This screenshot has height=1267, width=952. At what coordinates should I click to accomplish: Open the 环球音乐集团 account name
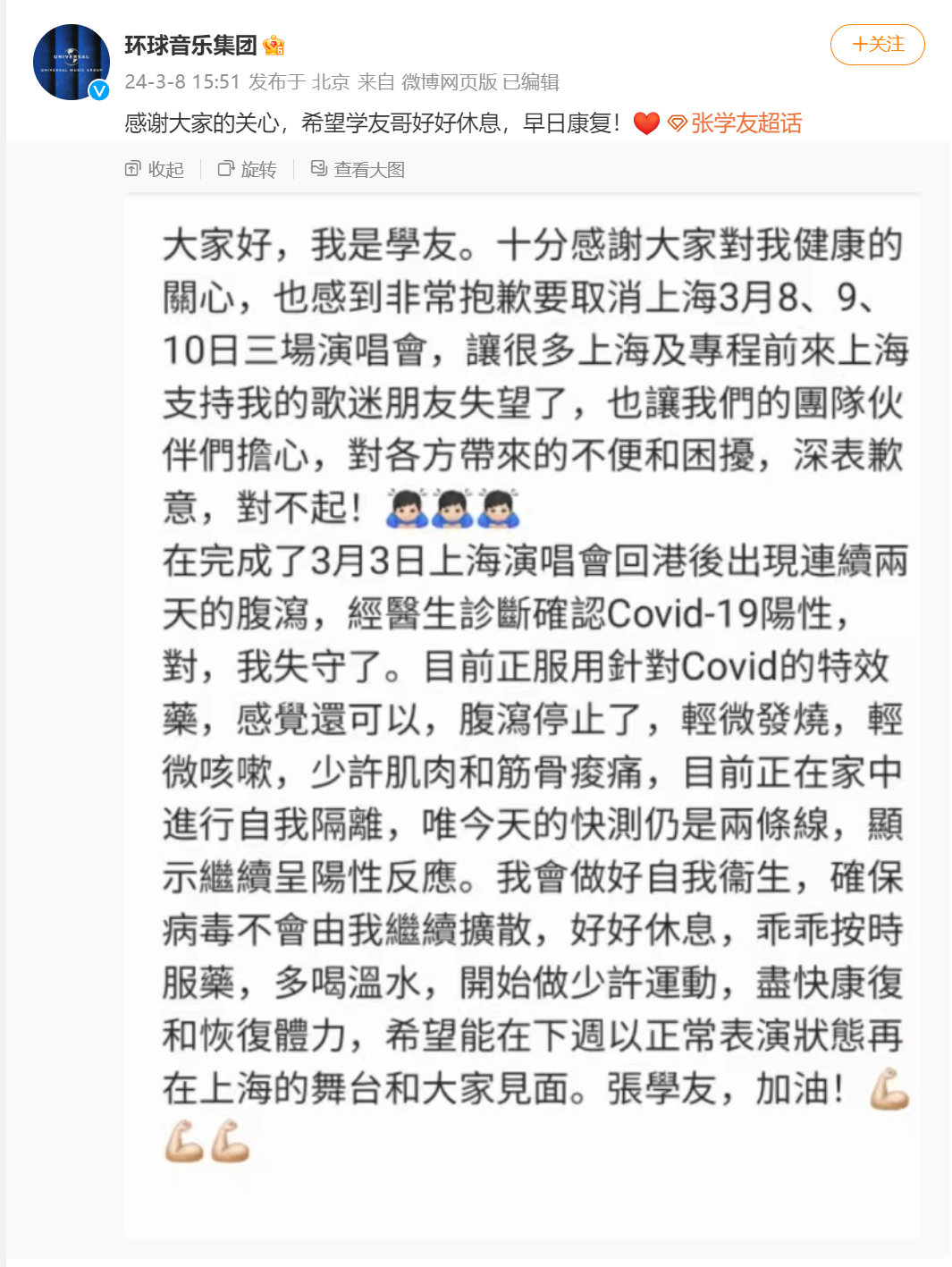190,45
